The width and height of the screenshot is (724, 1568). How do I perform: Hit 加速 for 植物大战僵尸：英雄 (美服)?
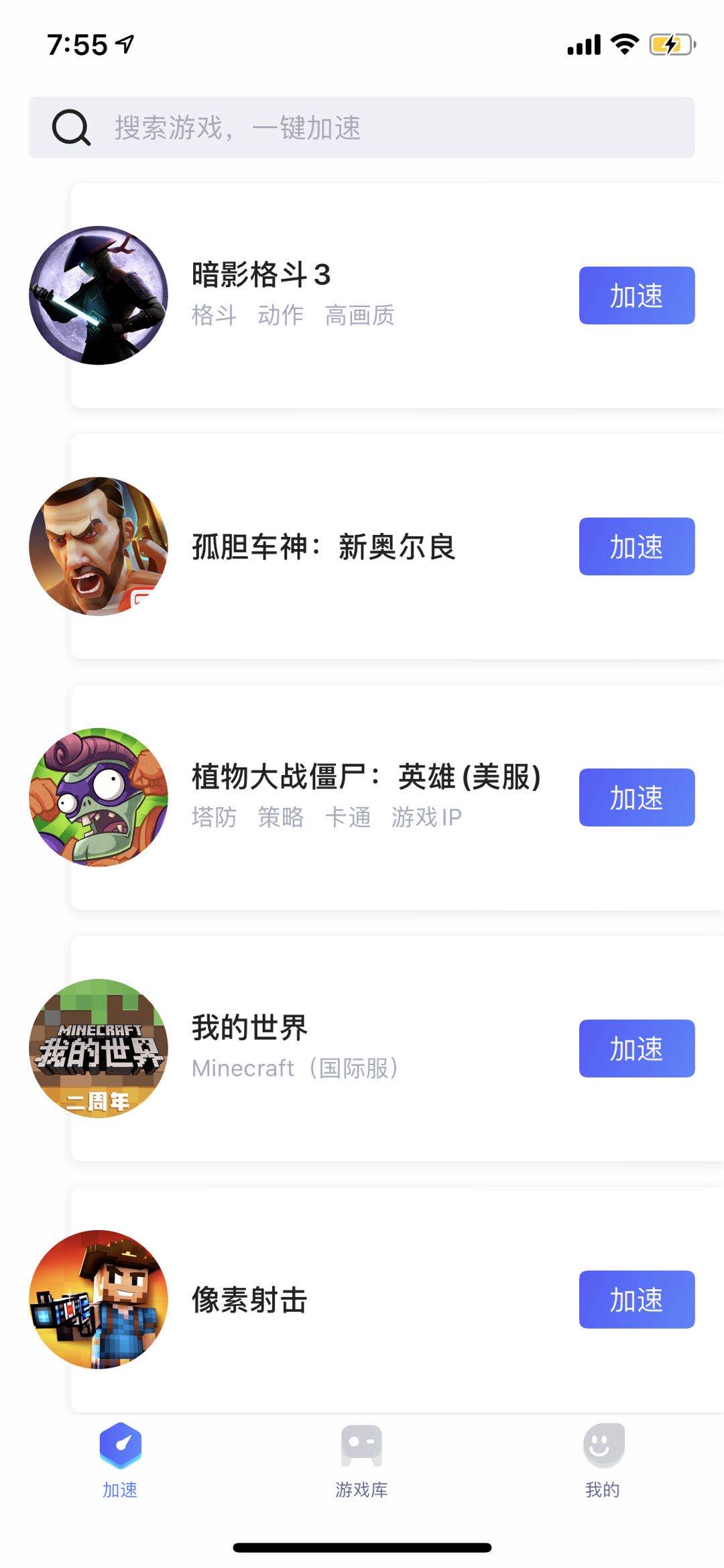point(636,797)
